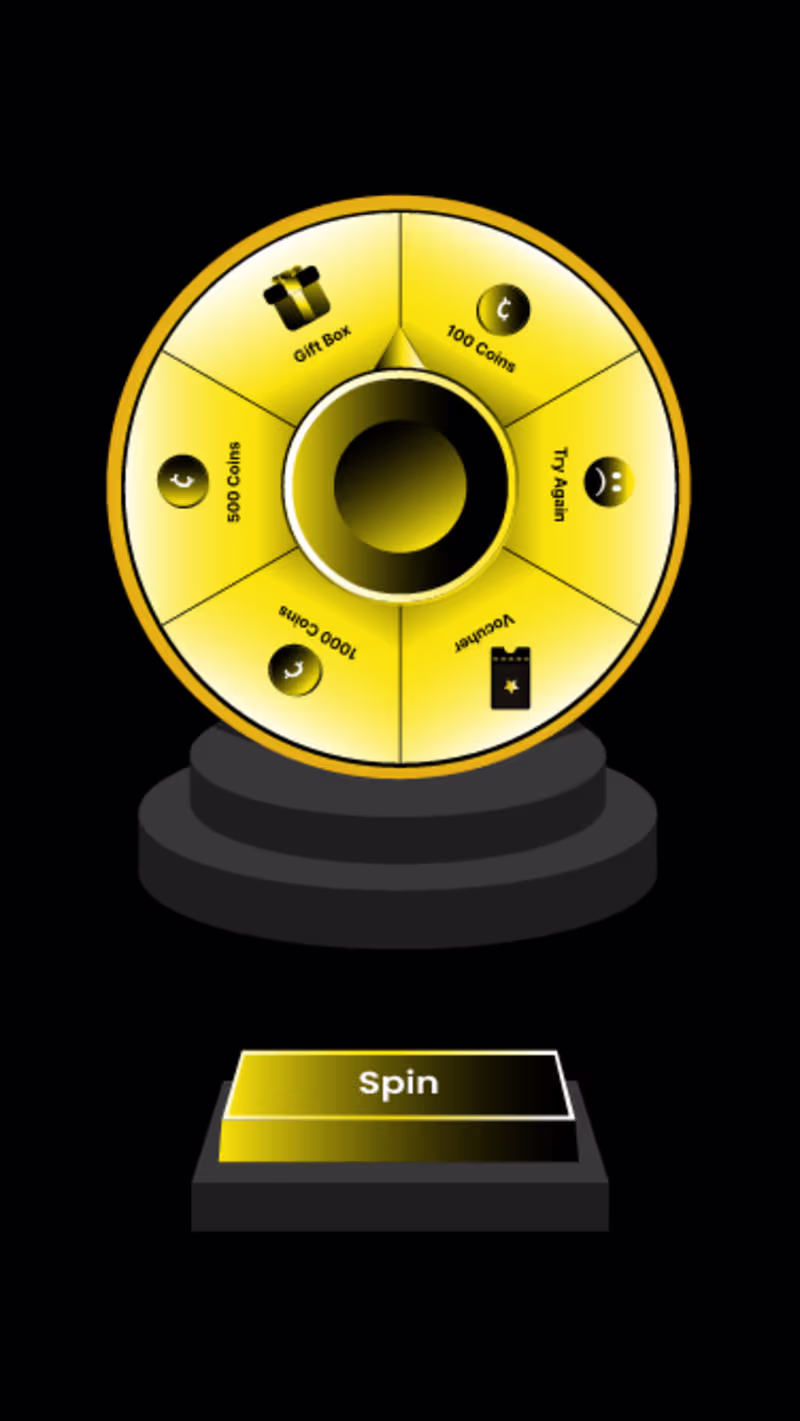Screen dimensions: 800x1421
Task: Tap the Spin button
Action: [399, 1085]
